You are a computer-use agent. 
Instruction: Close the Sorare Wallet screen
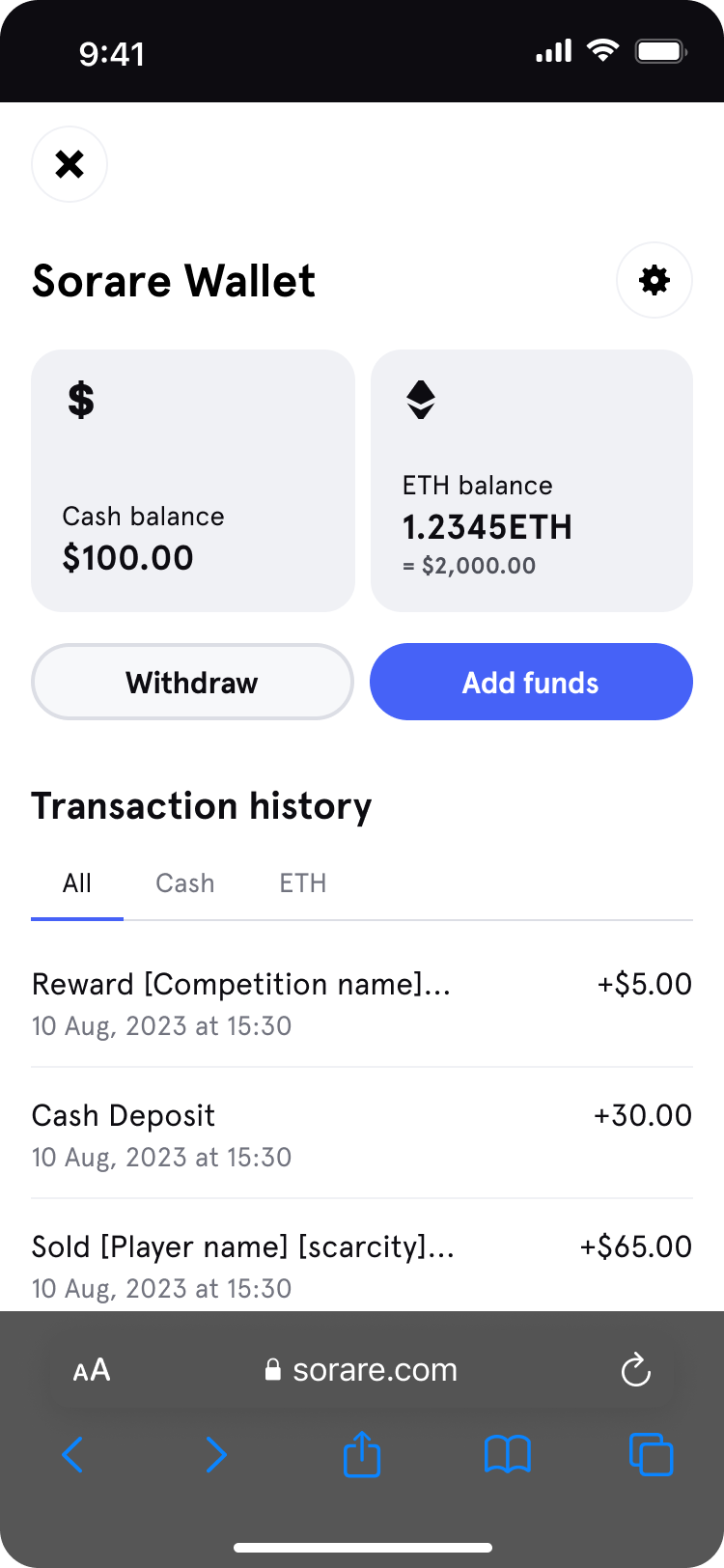click(70, 164)
